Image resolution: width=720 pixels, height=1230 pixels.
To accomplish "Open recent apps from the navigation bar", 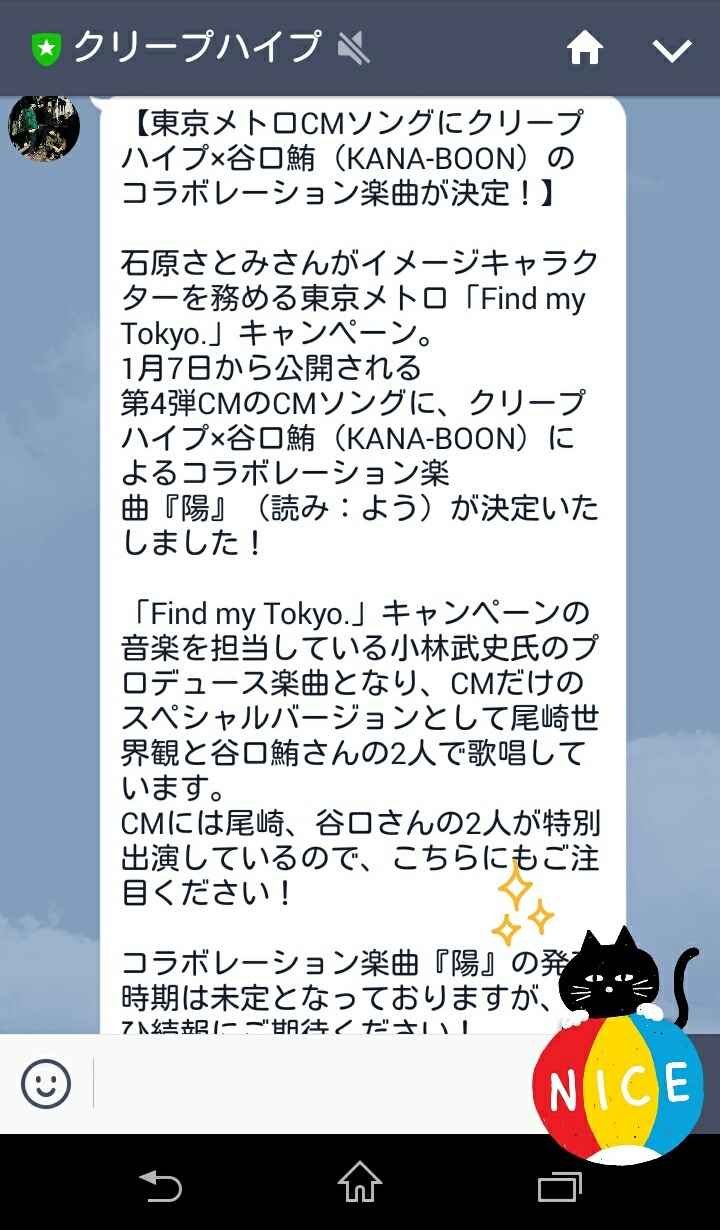I will (559, 1186).
